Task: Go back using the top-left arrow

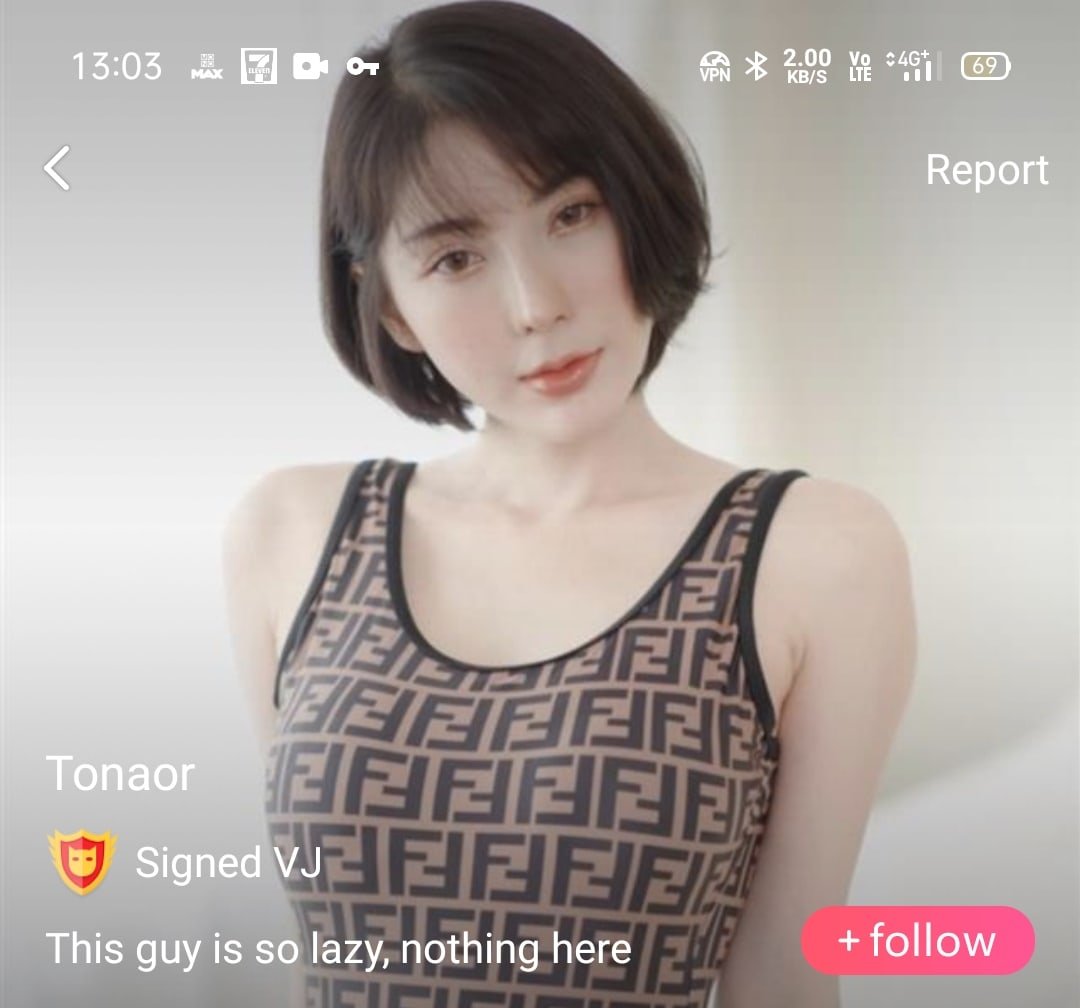Action: click(58, 168)
